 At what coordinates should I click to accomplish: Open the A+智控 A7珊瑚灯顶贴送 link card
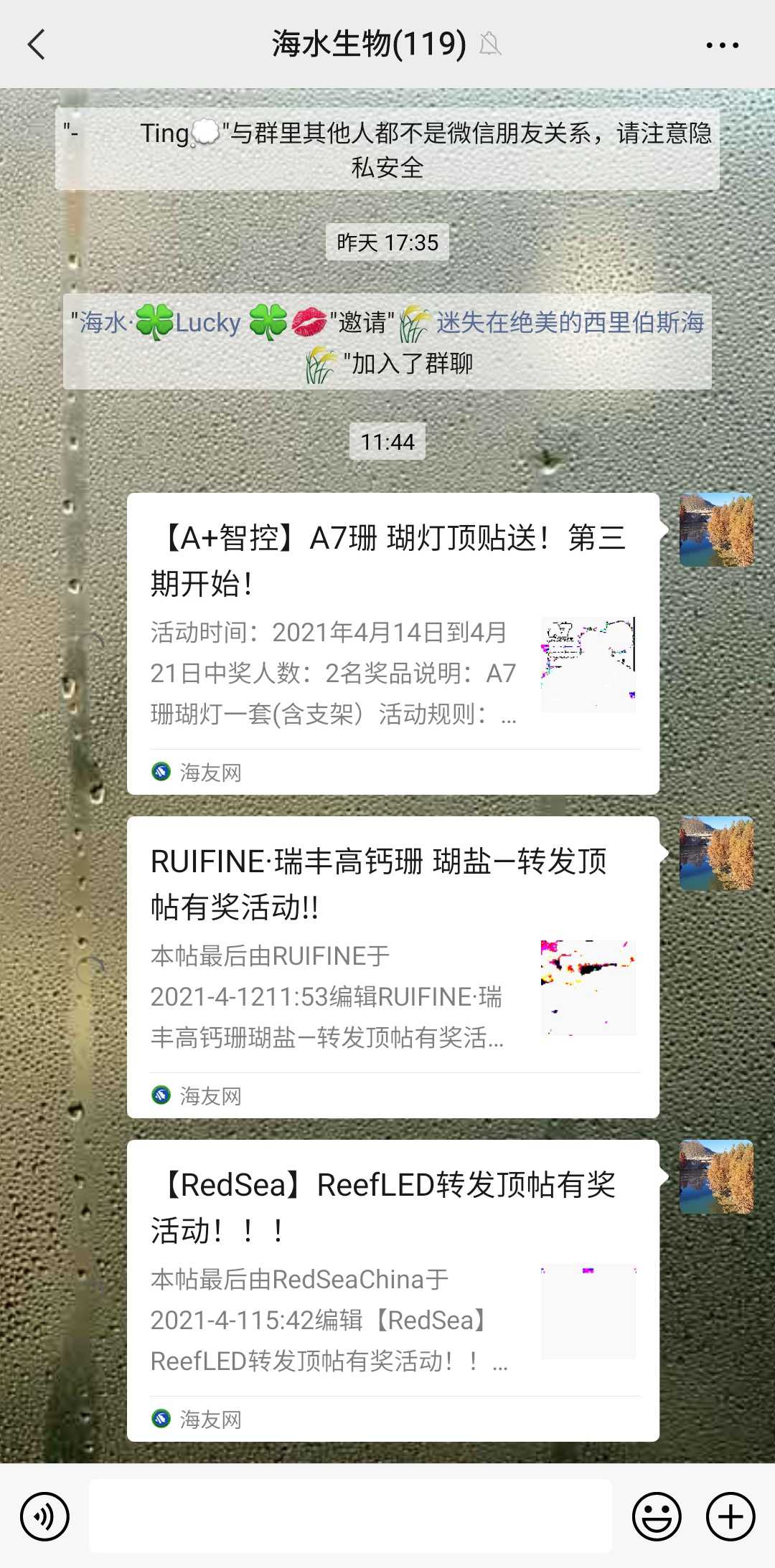pyautogui.click(x=393, y=642)
